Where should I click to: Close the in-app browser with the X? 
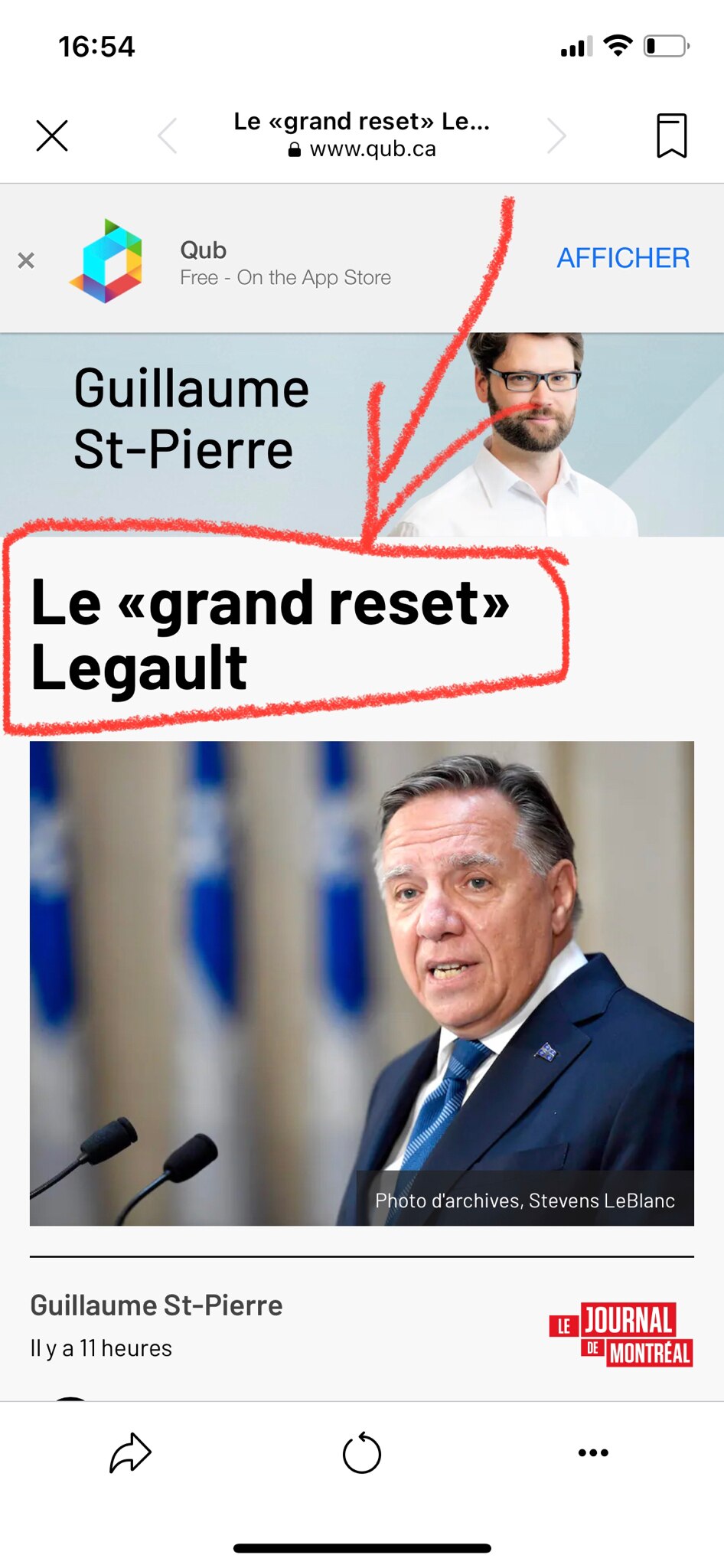click(x=51, y=135)
